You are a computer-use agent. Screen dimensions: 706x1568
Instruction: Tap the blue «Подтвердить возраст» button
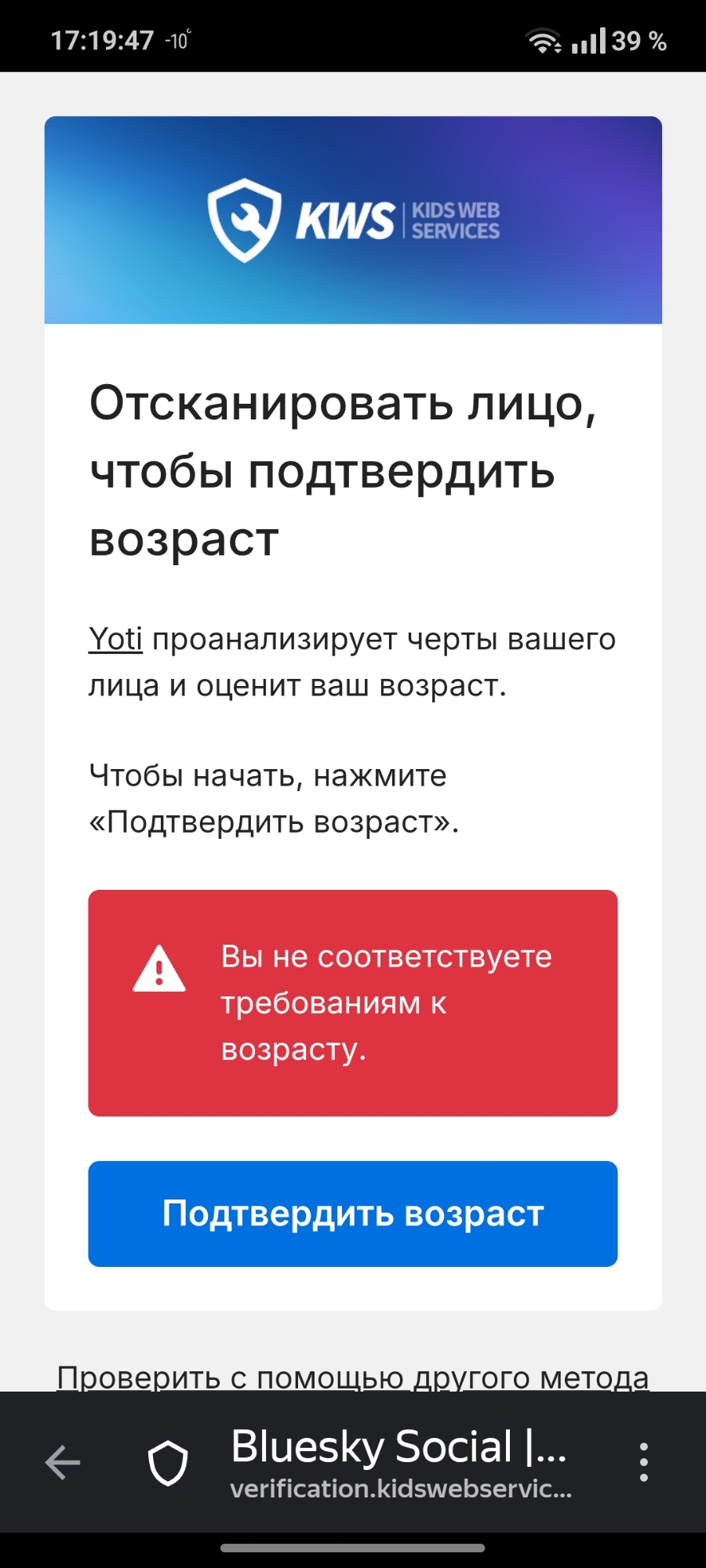[x=352, y=1213]
